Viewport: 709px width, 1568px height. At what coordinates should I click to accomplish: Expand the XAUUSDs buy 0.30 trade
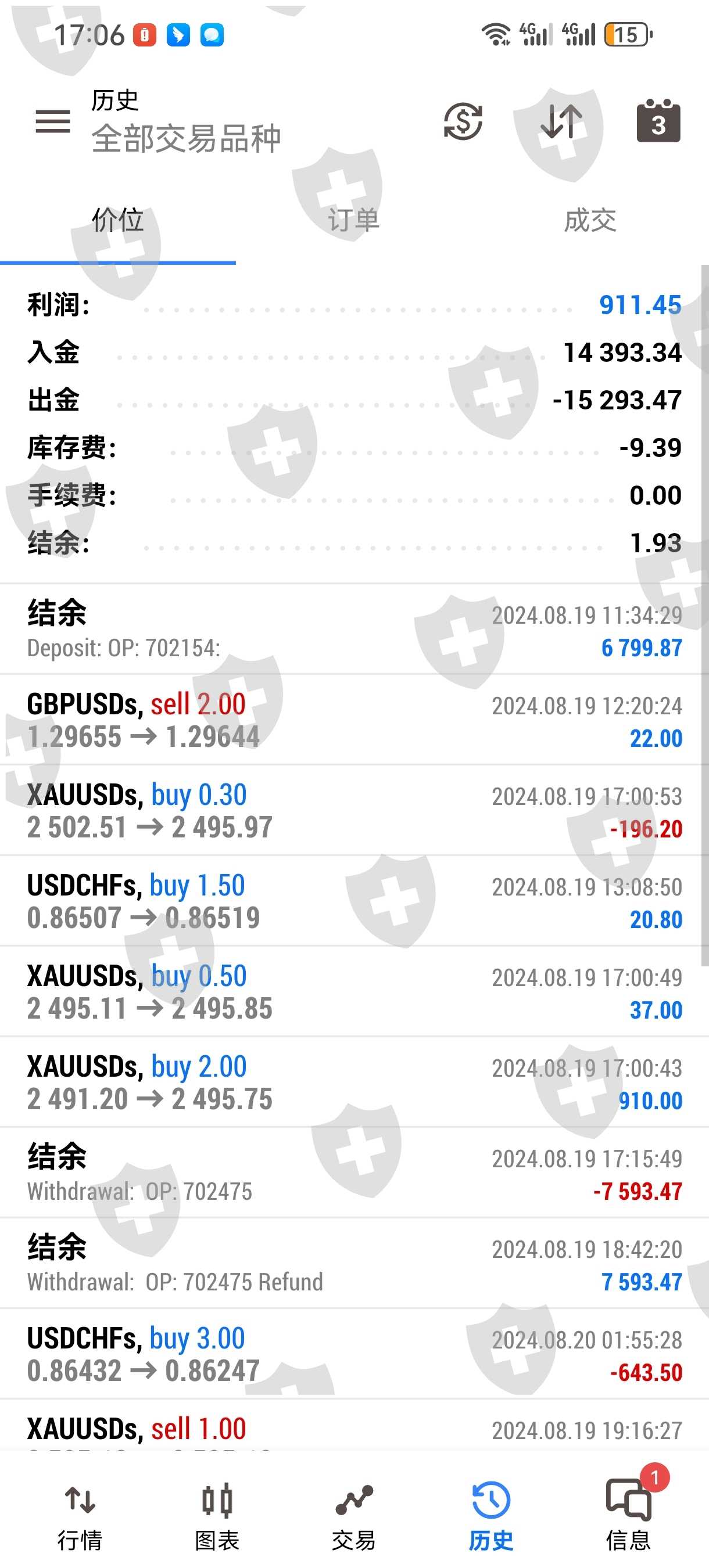click(353, 811)
